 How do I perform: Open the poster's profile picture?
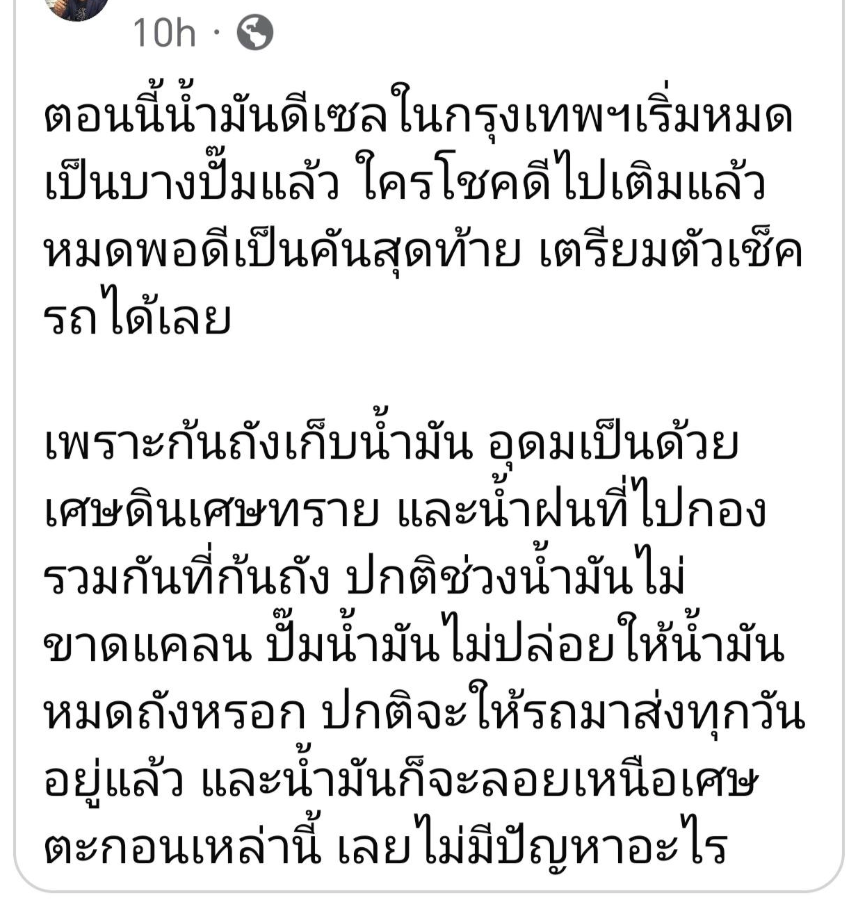point(77,8)
